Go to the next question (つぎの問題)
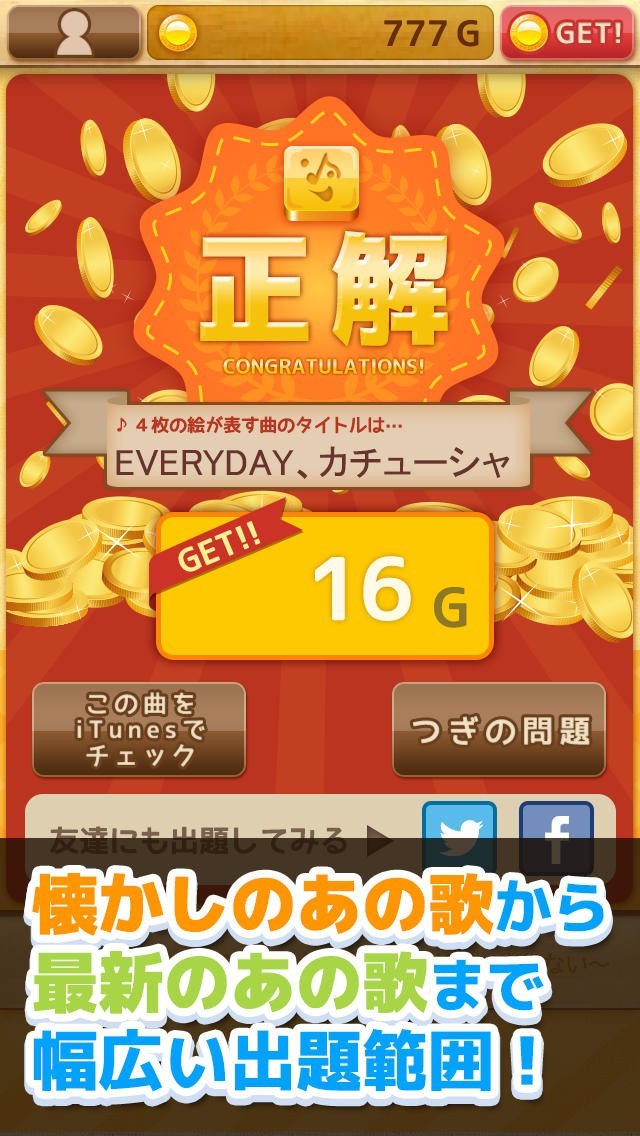640x1136 pixels. (499, 729)
